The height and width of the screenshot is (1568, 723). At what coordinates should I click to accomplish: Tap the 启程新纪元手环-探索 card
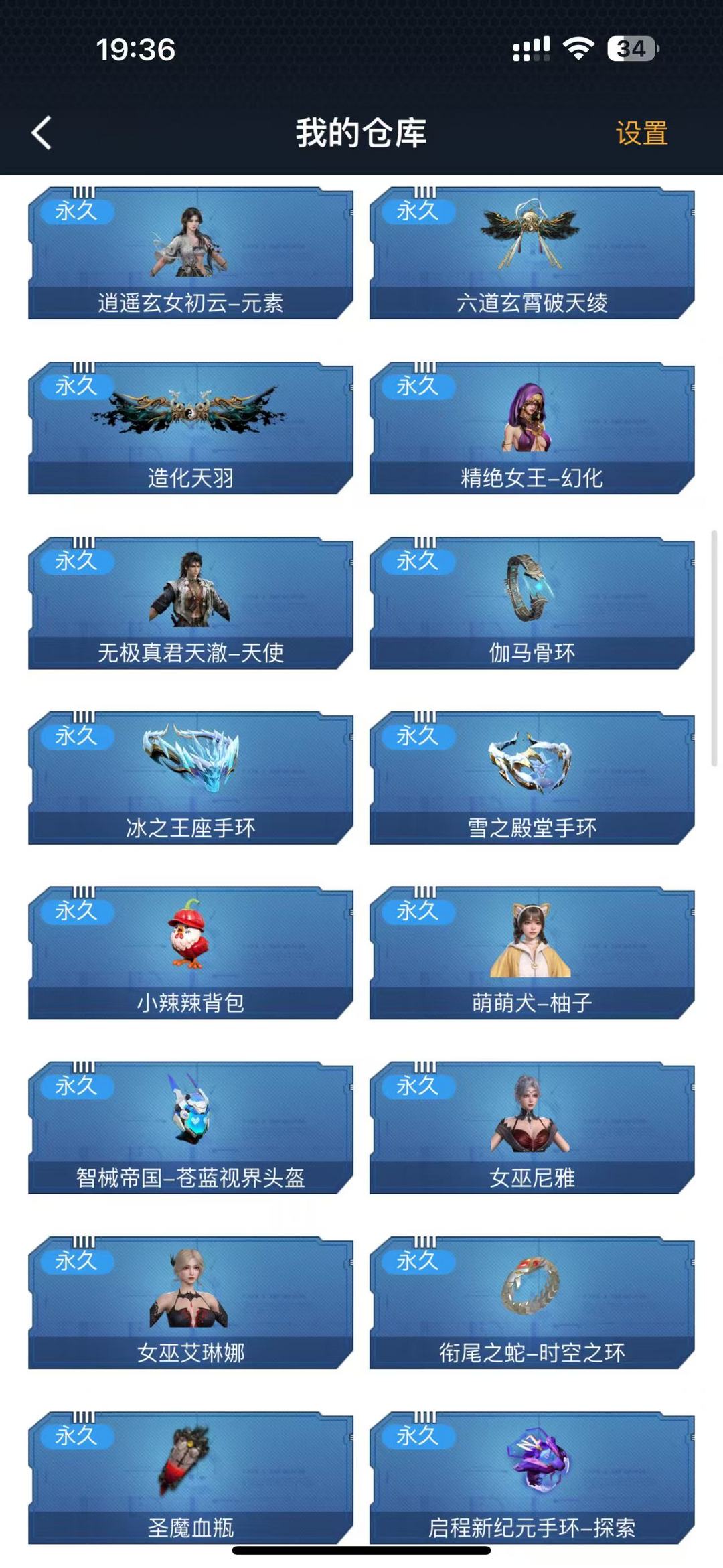click(x=532, y=1478)
